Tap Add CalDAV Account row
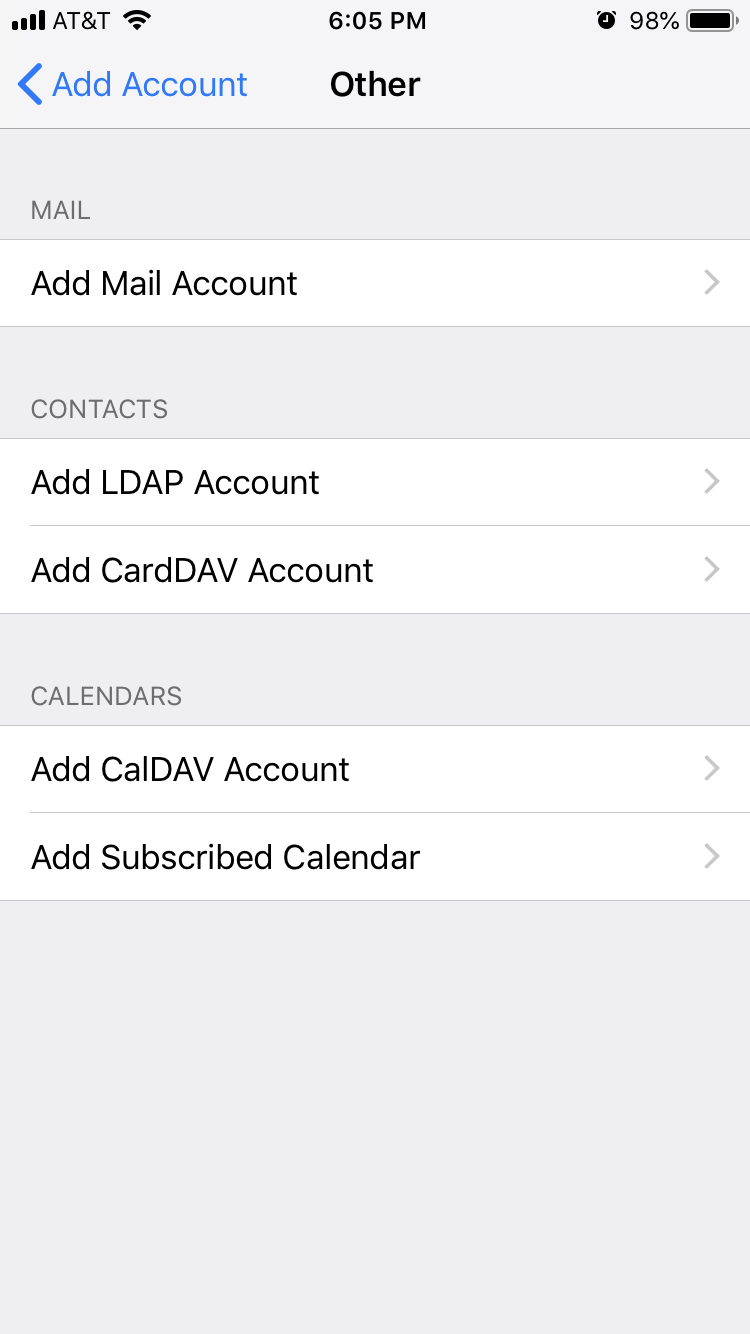The width and height of the screenshot is (750, 1334). pos(375,769)
